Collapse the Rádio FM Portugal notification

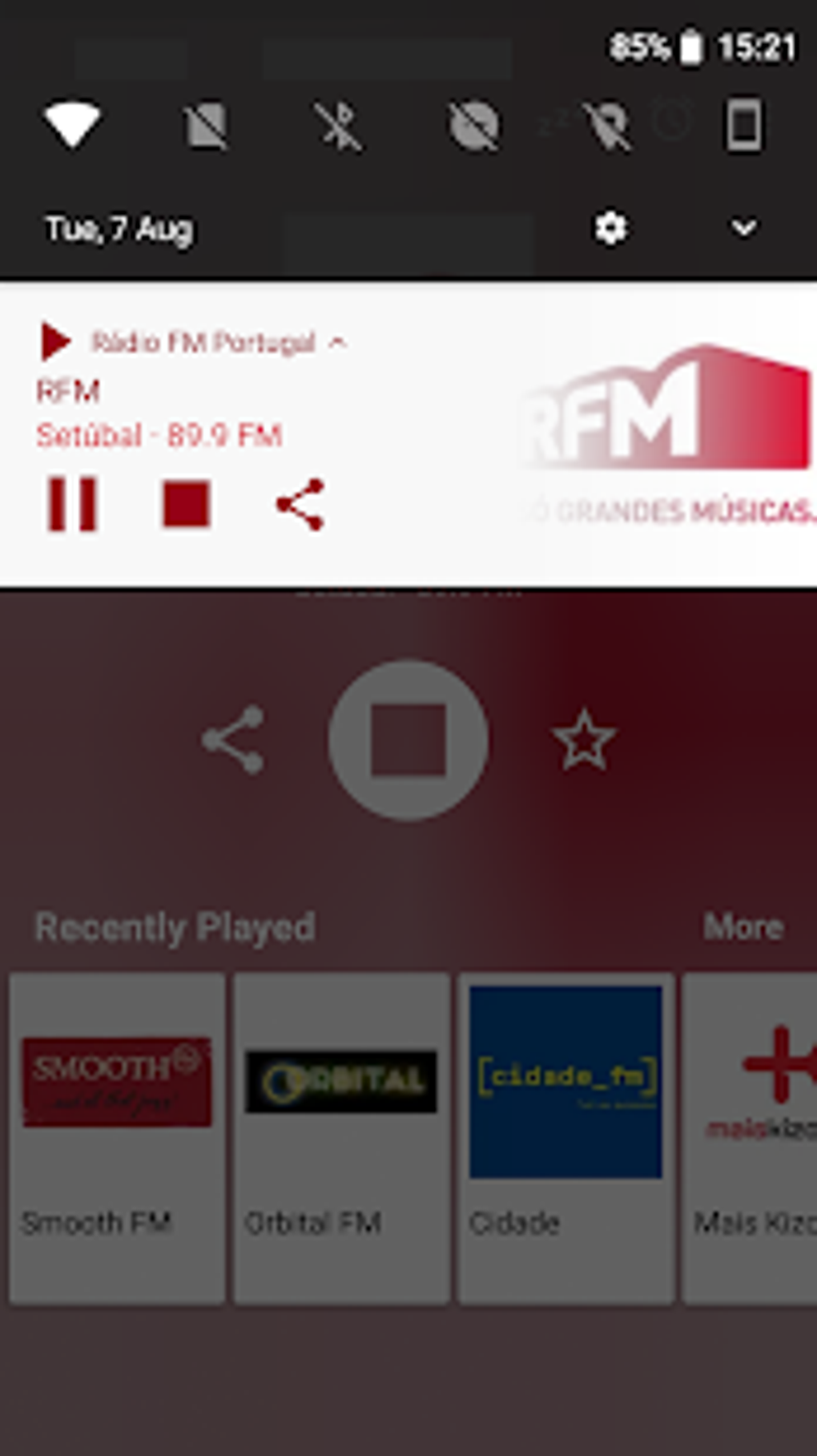(x=338, y=343)
